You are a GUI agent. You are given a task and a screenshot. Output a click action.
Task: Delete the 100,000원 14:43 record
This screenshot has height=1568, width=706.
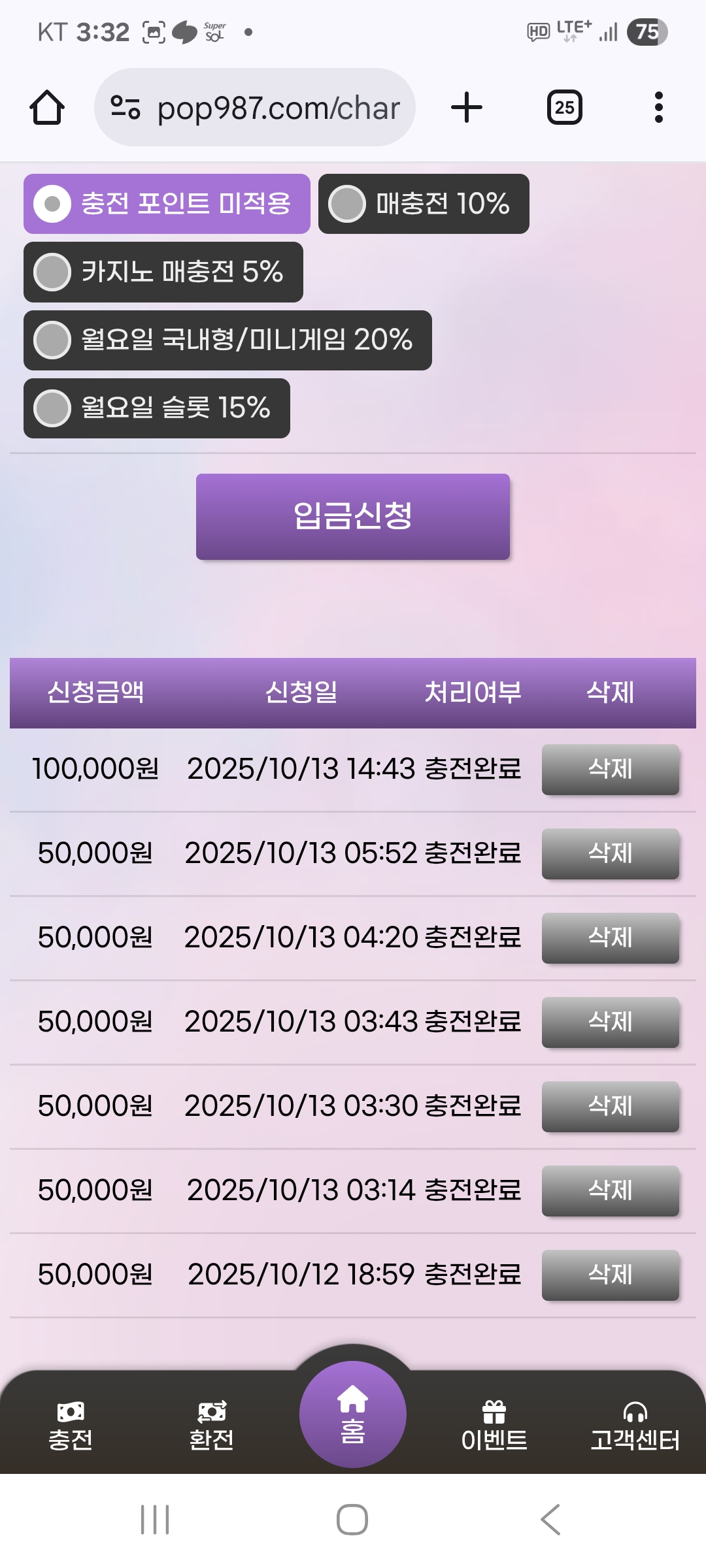tap(610, 770)
